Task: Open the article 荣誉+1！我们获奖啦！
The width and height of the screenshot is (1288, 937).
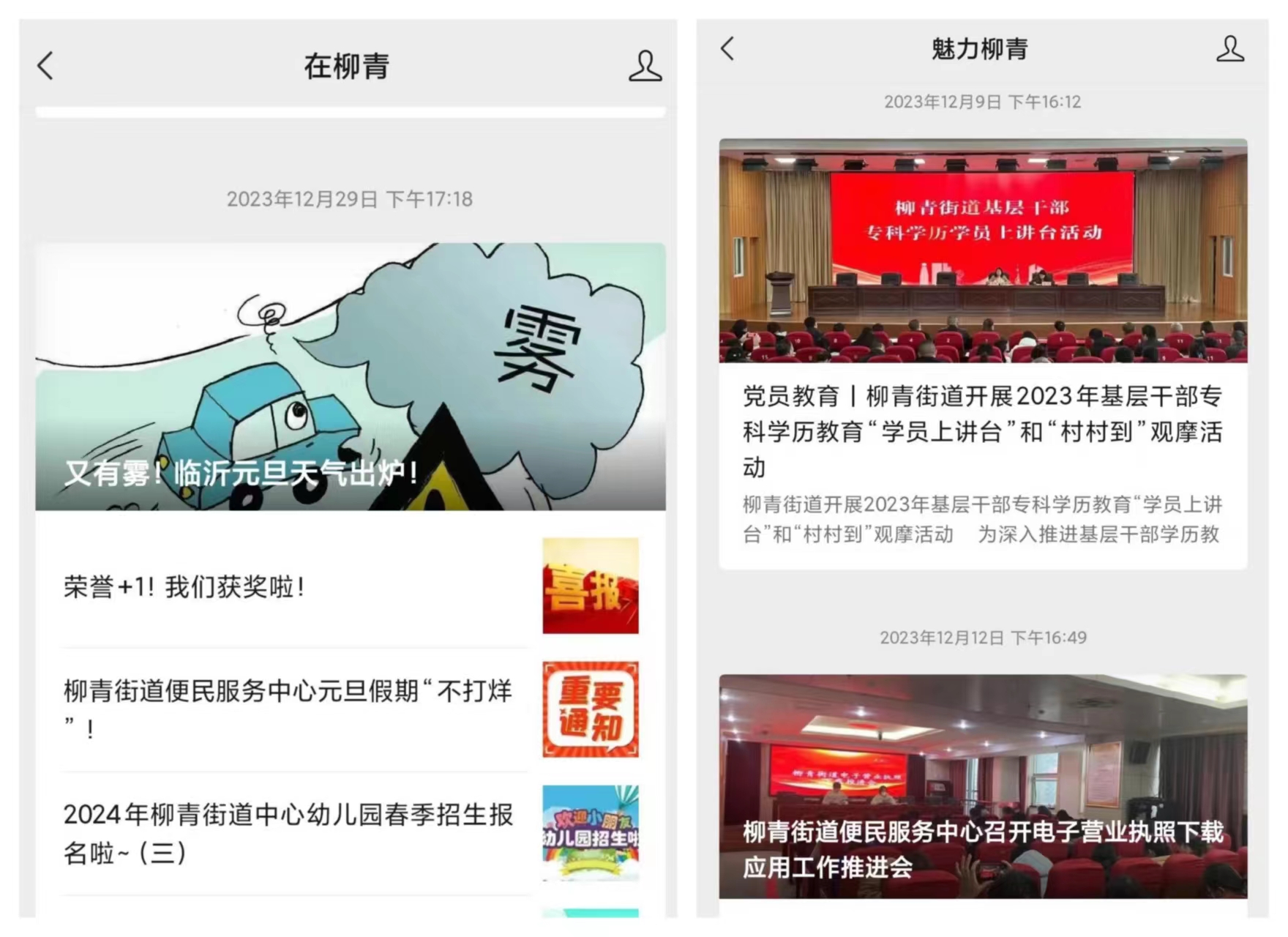Action: 293,586
